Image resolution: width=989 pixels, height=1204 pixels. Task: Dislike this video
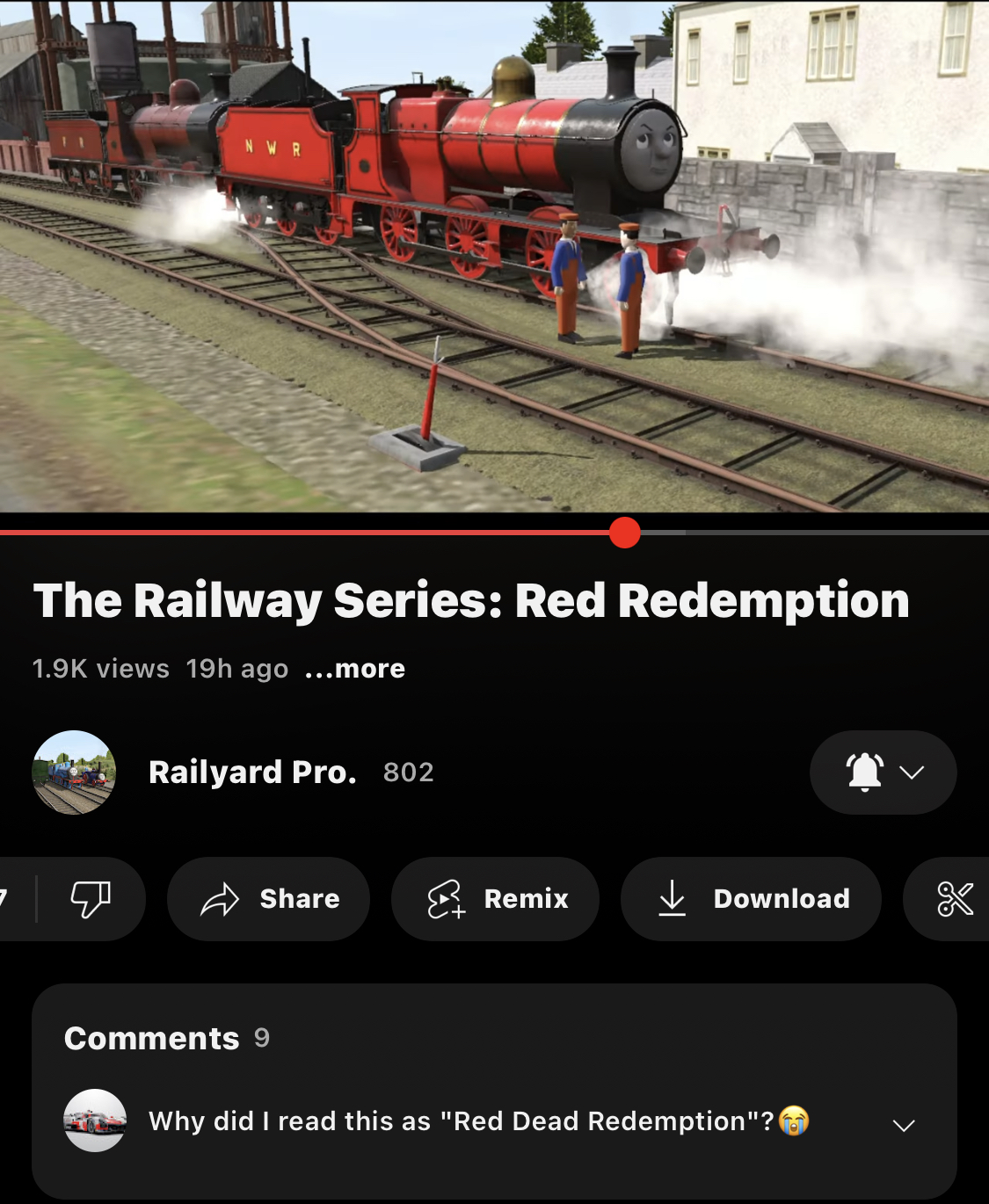point(90,899)
